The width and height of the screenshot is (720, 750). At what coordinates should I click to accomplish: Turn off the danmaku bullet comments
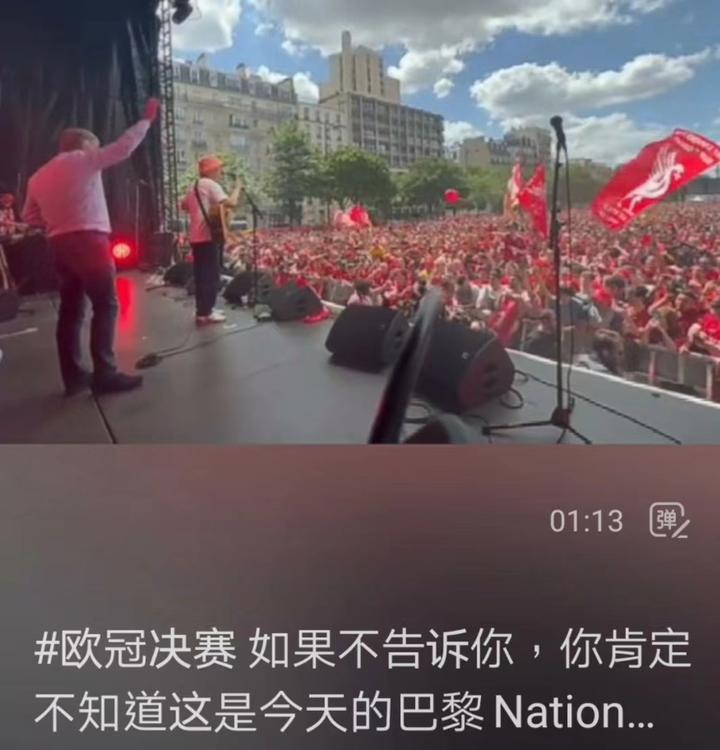[668, 520]
